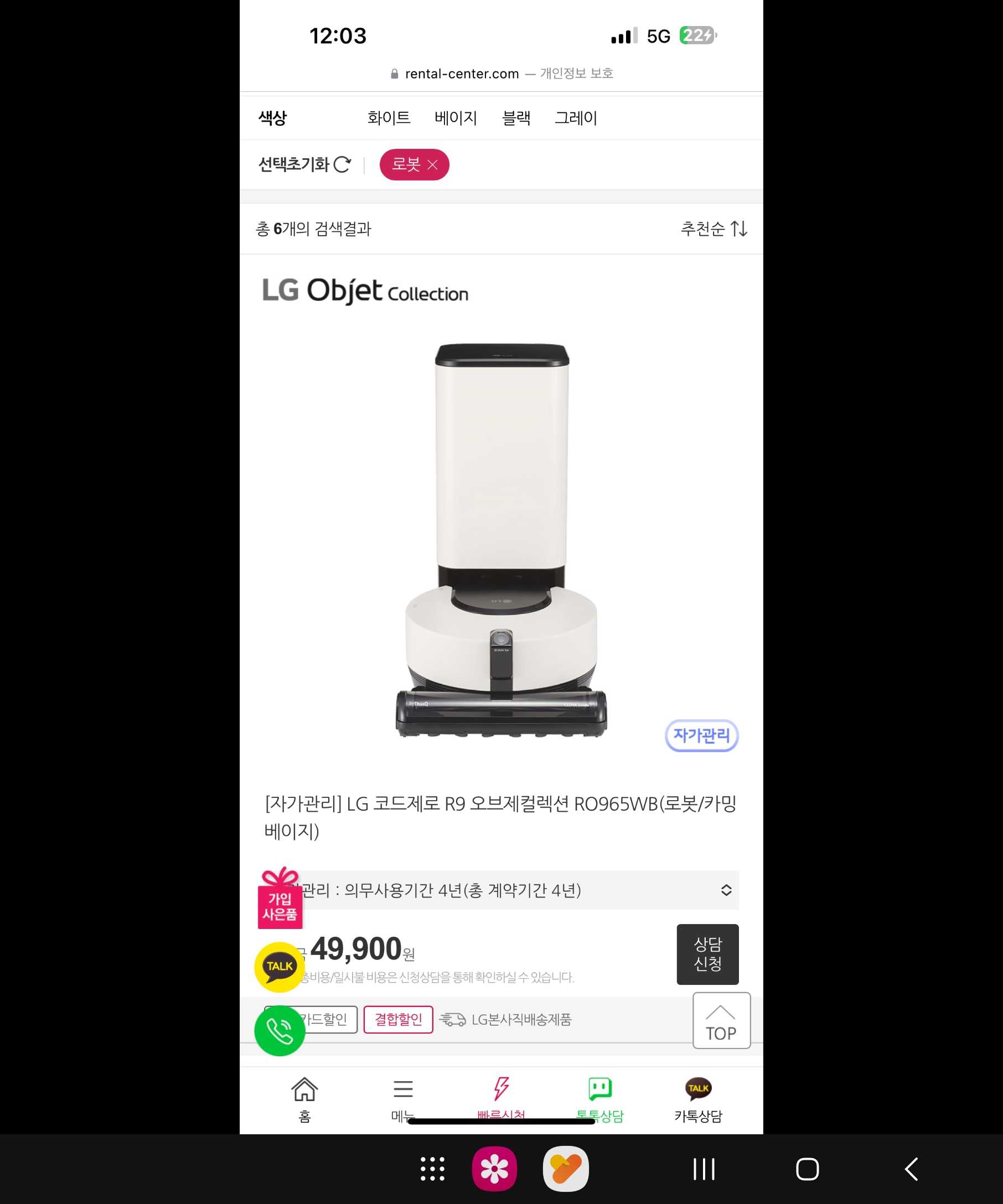Open the 메뉴 tab
Image resolution: width=1003 pixels, height=1204 pixels.
click(x=402, y=1098)
